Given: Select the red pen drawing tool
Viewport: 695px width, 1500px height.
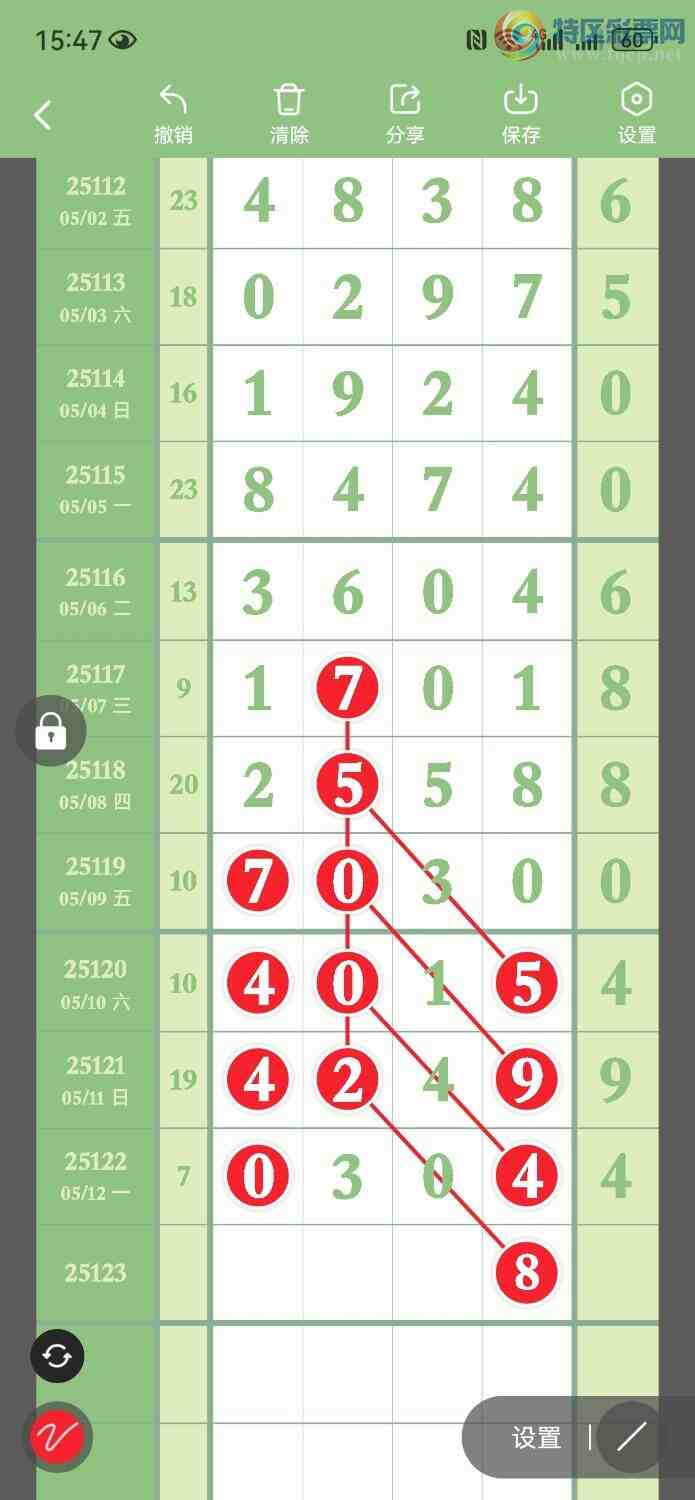Looking at the screenshot, I should pyautogui.click(x=57, y=1438).
